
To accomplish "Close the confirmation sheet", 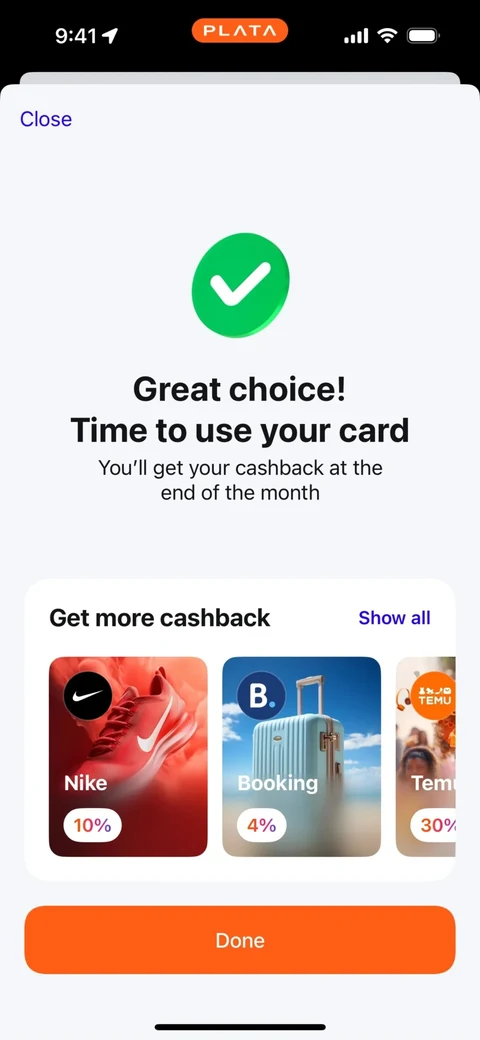I will [46, 119].
